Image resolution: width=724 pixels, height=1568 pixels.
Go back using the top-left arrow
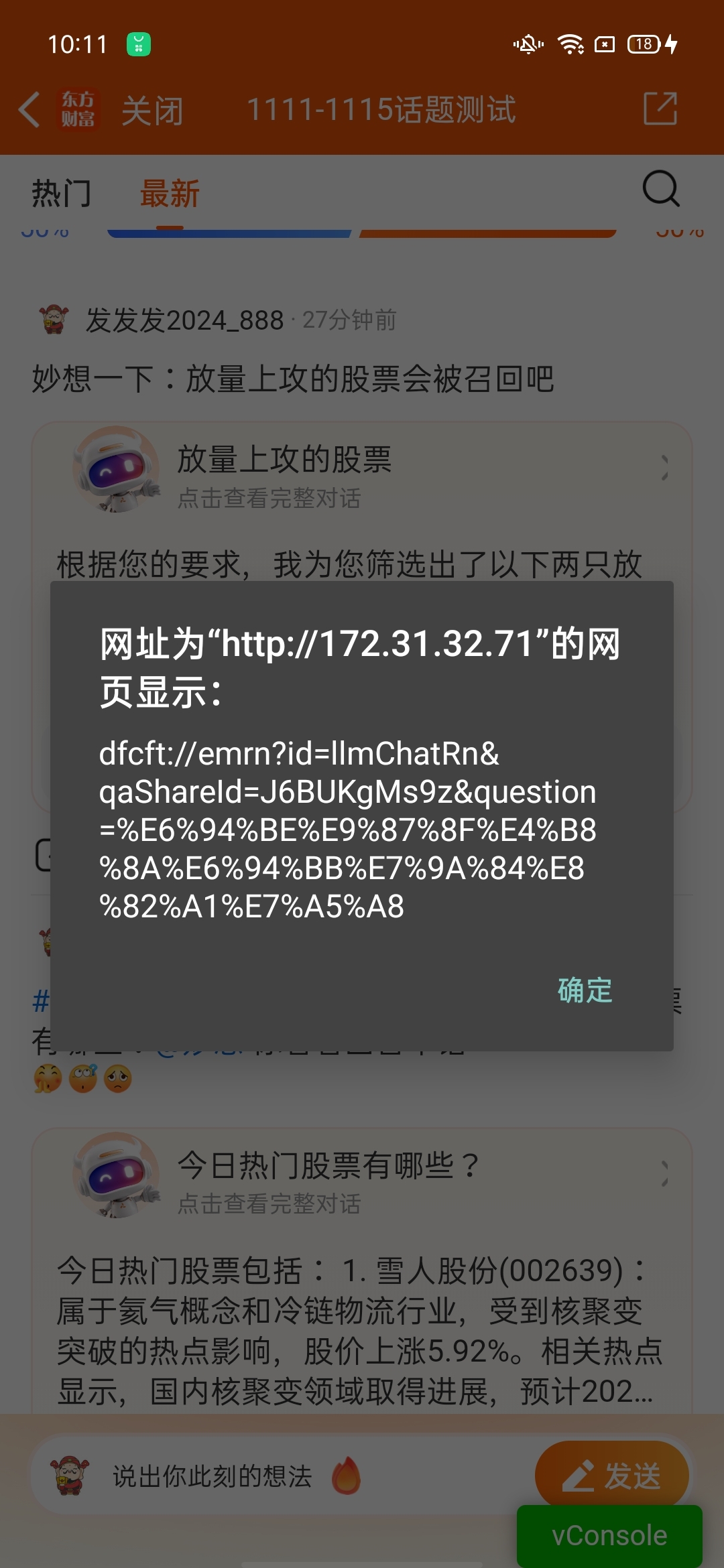(29, 109)
